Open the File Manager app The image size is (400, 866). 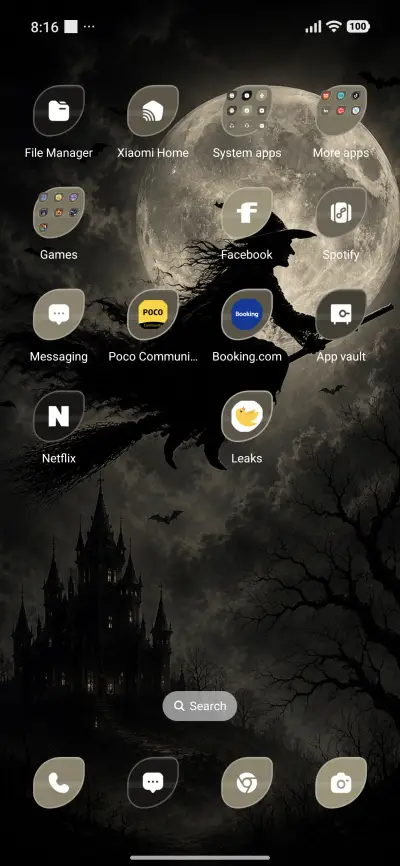[59, 110]
